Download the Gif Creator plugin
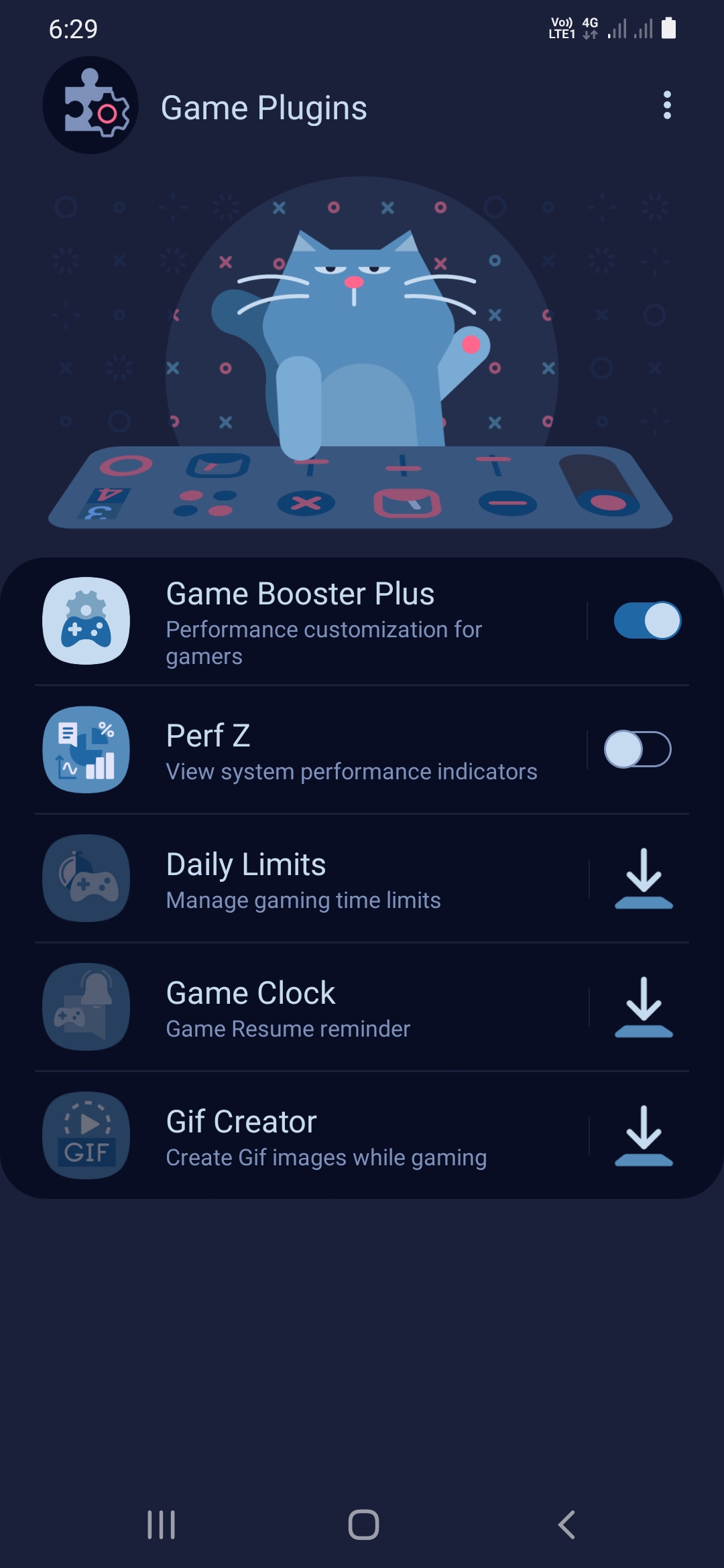 [x=644, y=1136]
